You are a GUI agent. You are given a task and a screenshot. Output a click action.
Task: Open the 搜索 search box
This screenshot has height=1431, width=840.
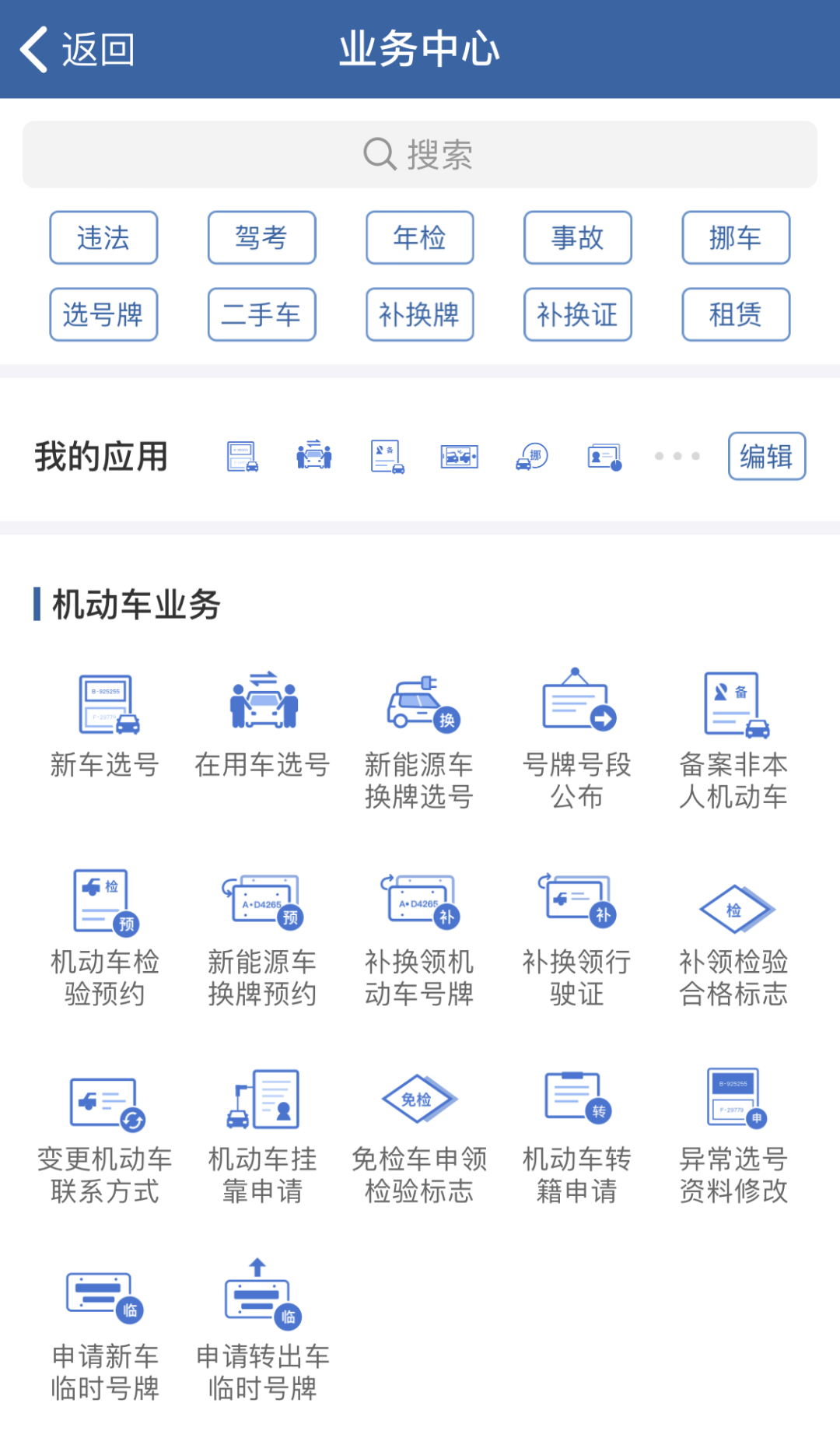coord(420,154)
